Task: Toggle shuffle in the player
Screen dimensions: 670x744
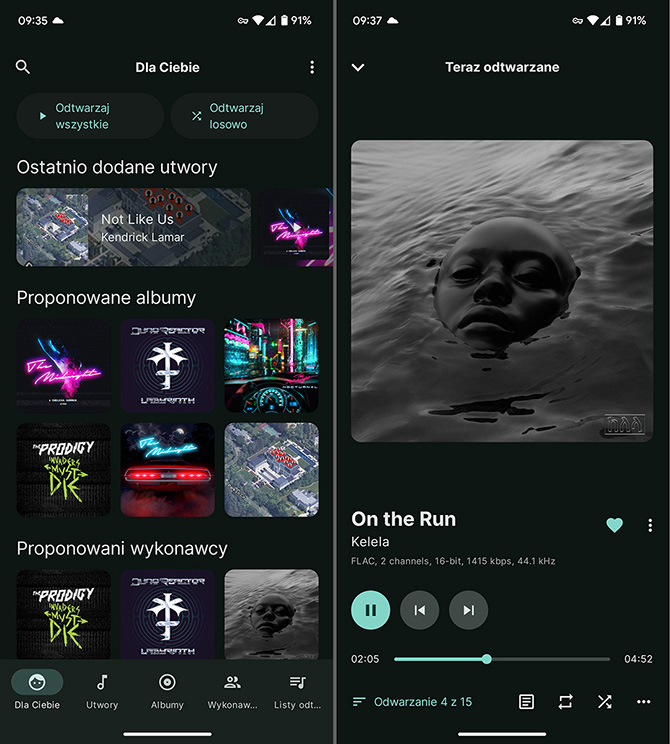Action: point(604,702)
